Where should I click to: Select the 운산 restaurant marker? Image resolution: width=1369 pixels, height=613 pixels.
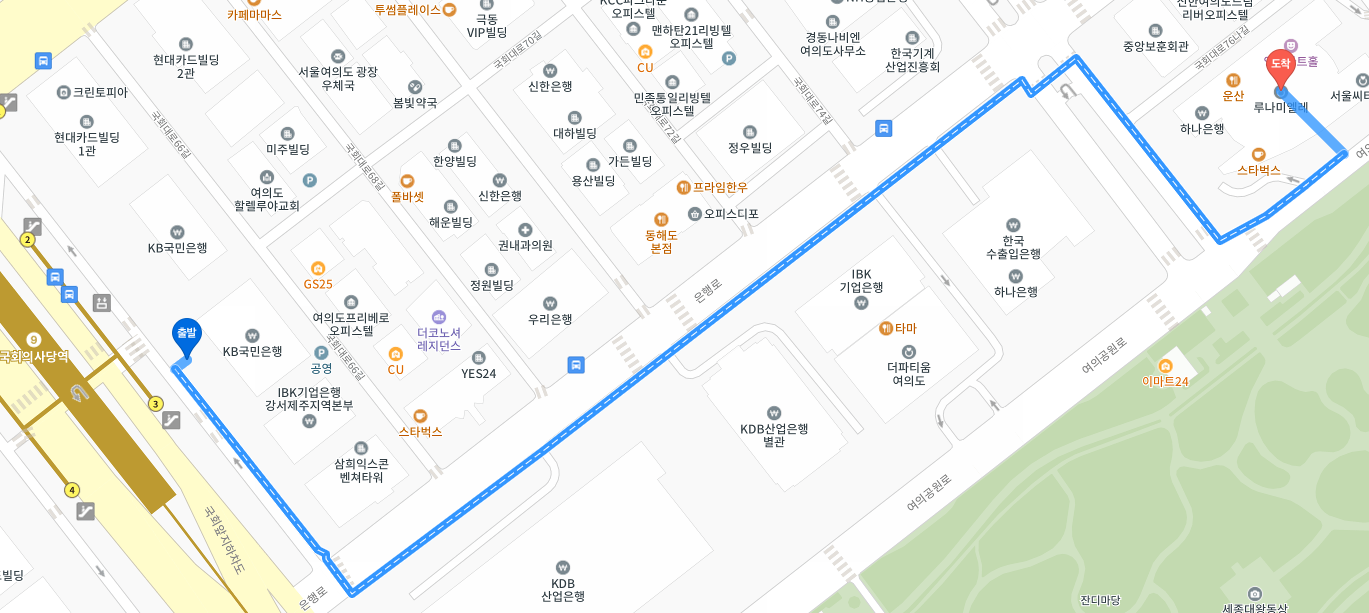[1233, 81]
